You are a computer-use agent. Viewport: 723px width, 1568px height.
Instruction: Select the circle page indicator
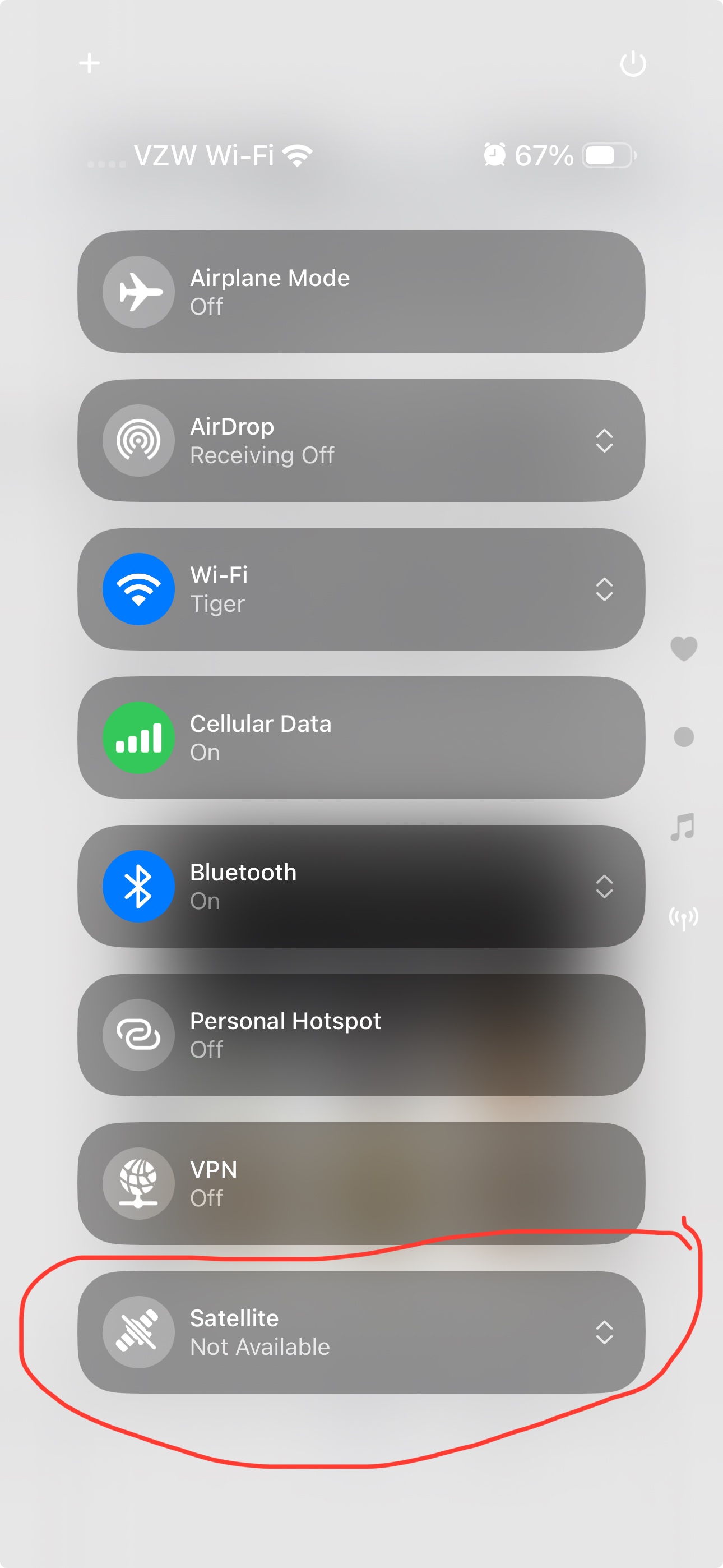coord(683,737)
